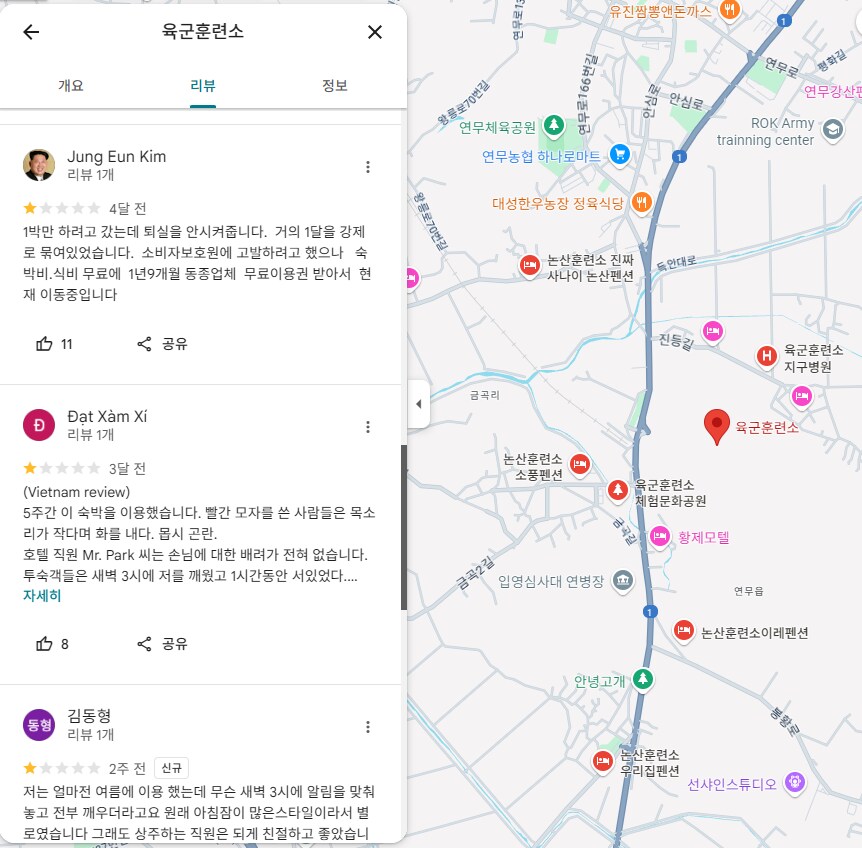Image resolution: width=862 pixels, height=848 pixels.
Task: Switch to the 정보 tab
Action: click(335, 85)
